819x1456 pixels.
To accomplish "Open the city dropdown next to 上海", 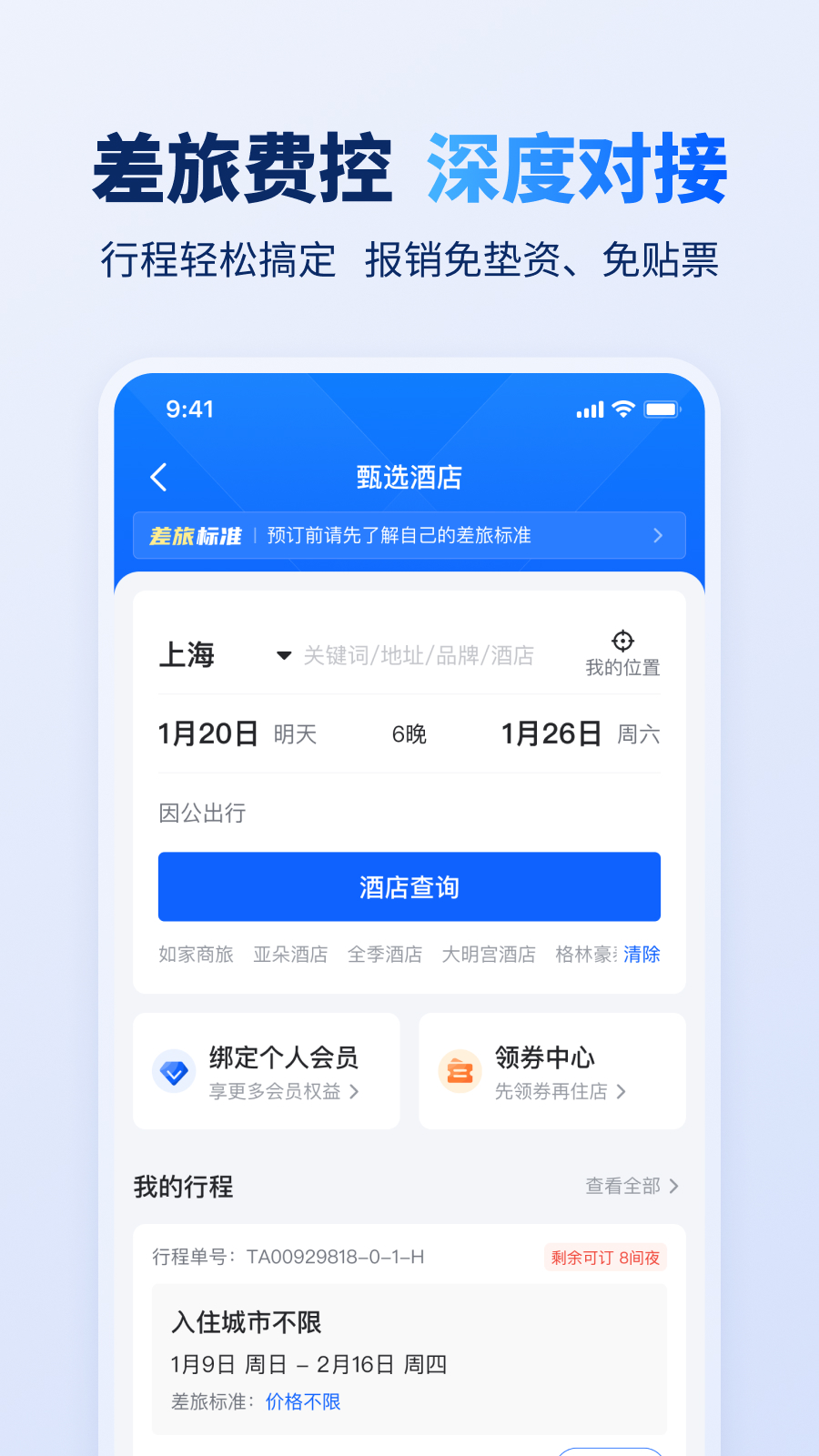I will pos(283,655).
